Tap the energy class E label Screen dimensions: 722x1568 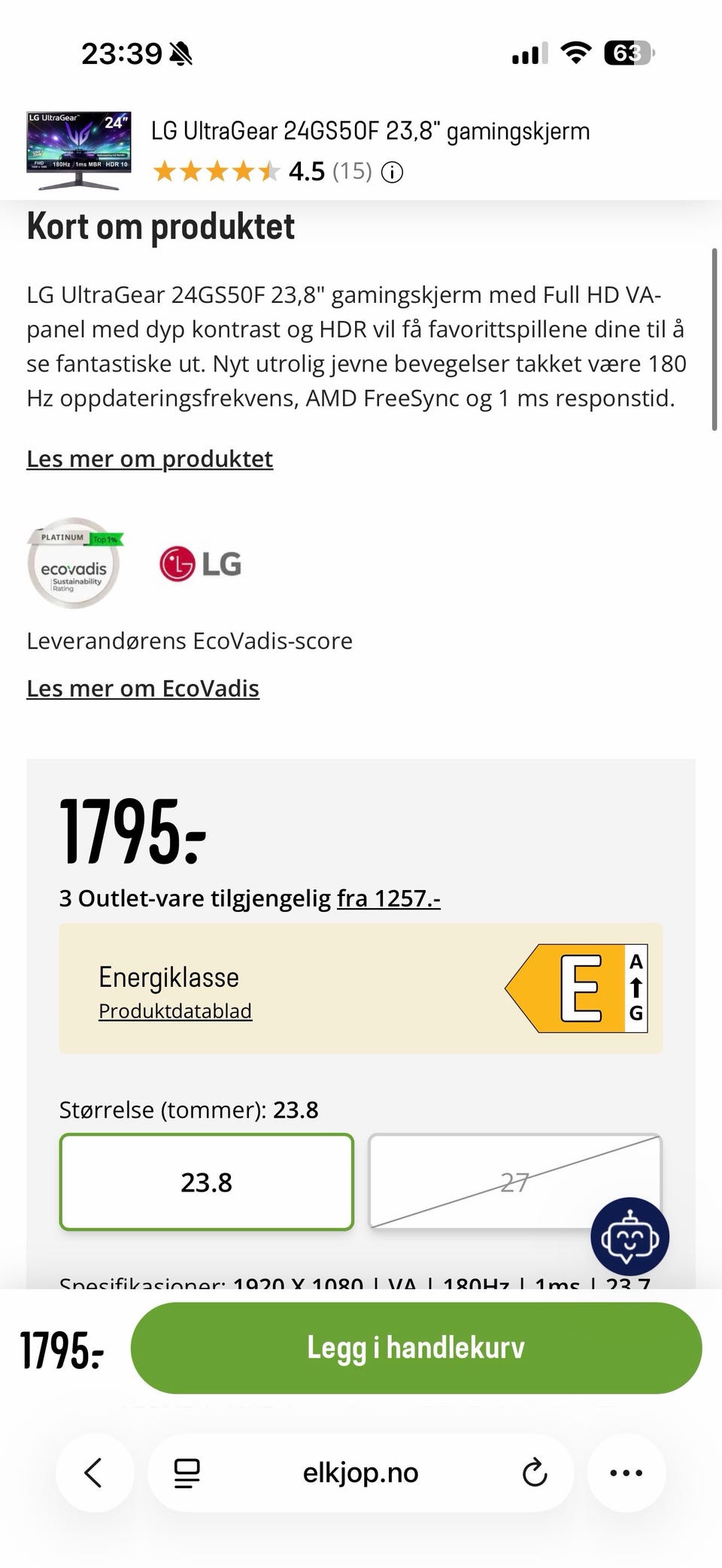579,987
